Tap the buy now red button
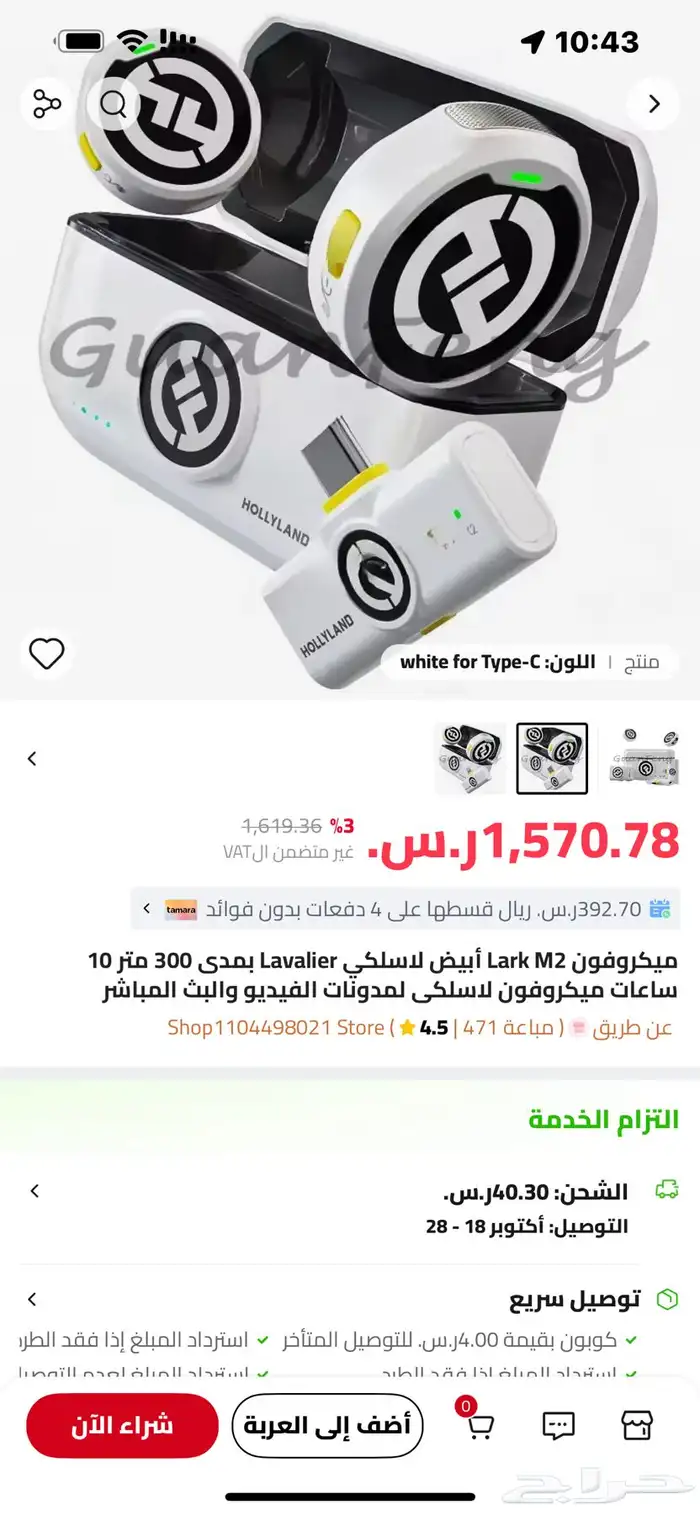700x1514 pixels. (x=122, y=1425)
